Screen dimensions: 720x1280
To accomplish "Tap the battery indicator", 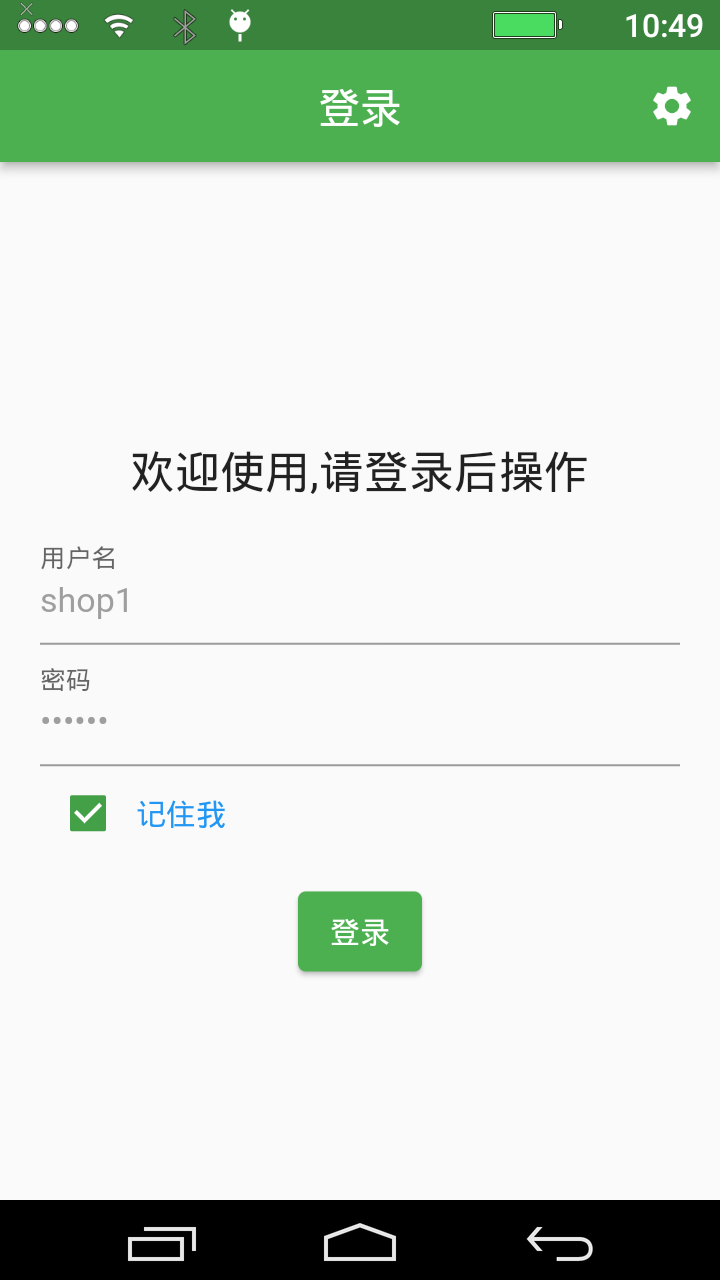I will (x=527, y=24).
